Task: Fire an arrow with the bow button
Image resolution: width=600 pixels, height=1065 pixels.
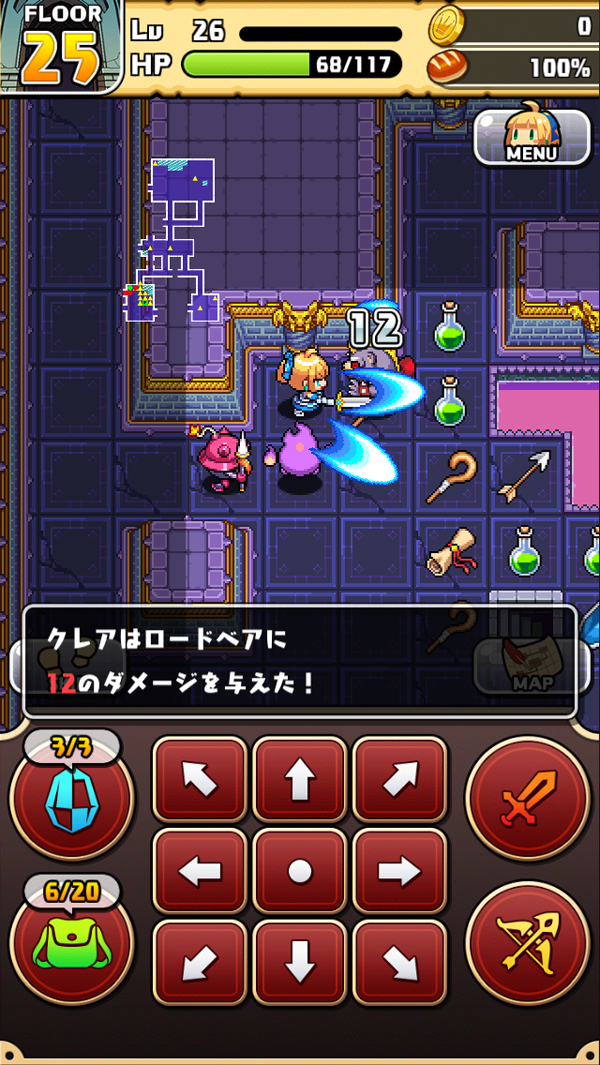Action: [527, 943]
